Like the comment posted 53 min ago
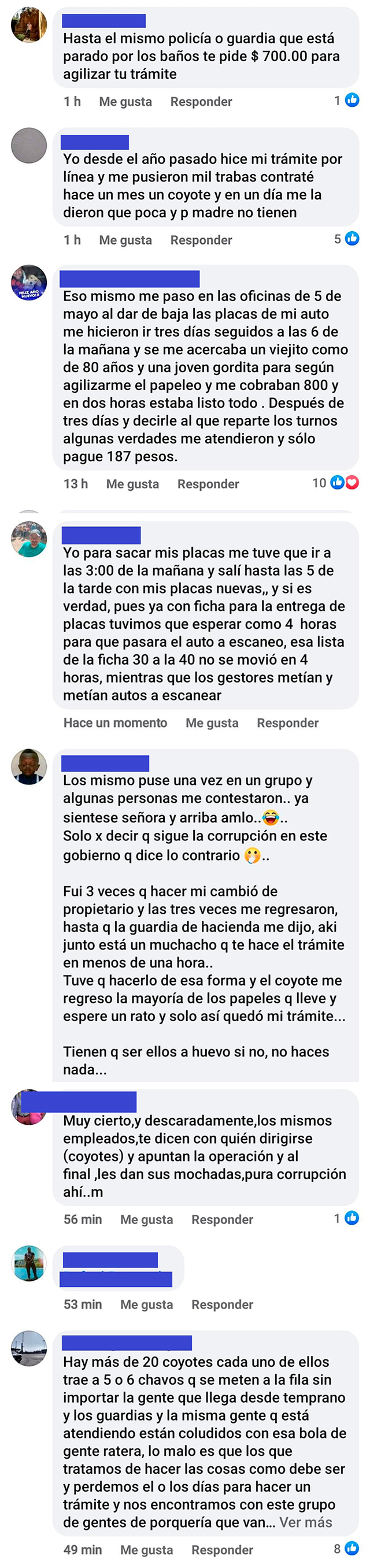The image size is (370, 1568). [146, 1304]
